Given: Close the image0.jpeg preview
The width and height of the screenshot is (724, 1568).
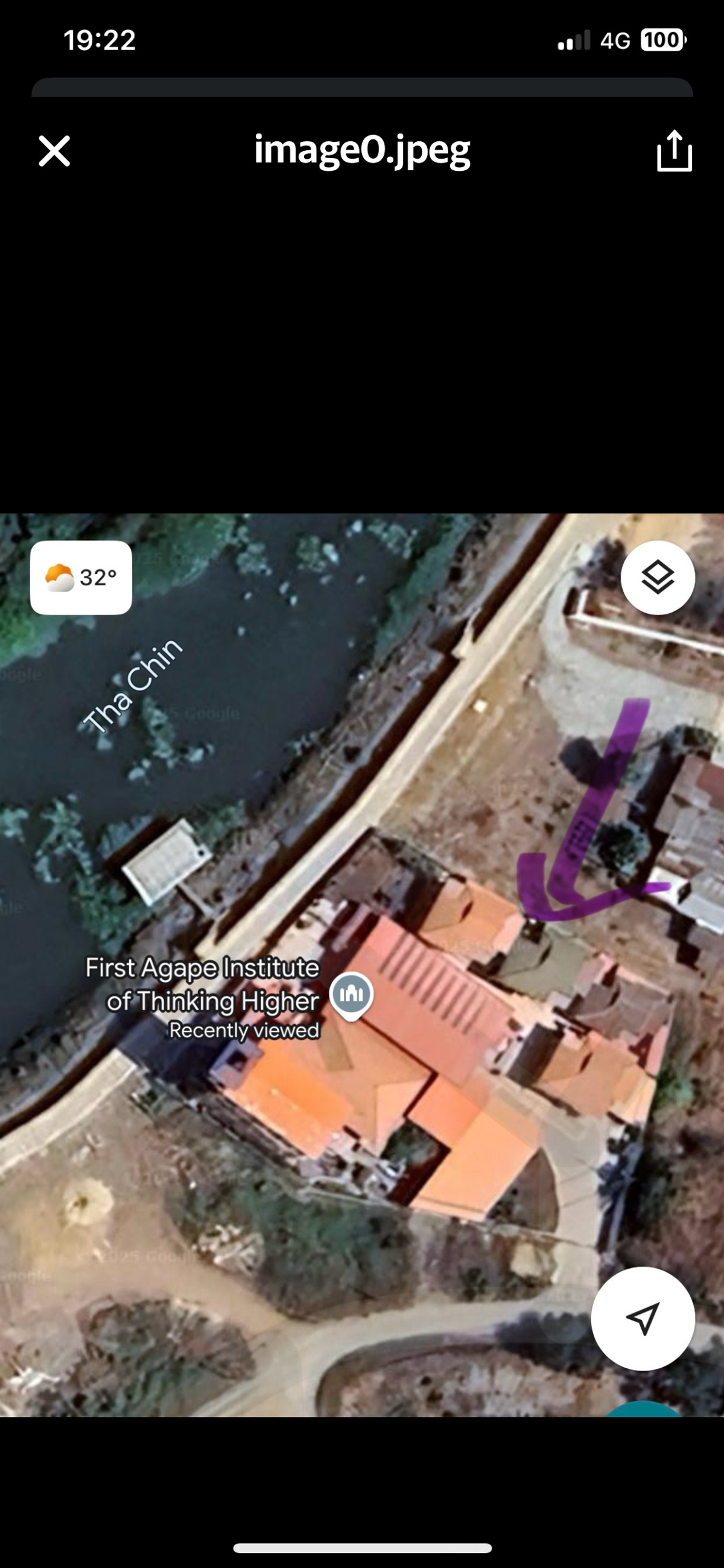Looking at the screenshot, I should pos(54,151).
